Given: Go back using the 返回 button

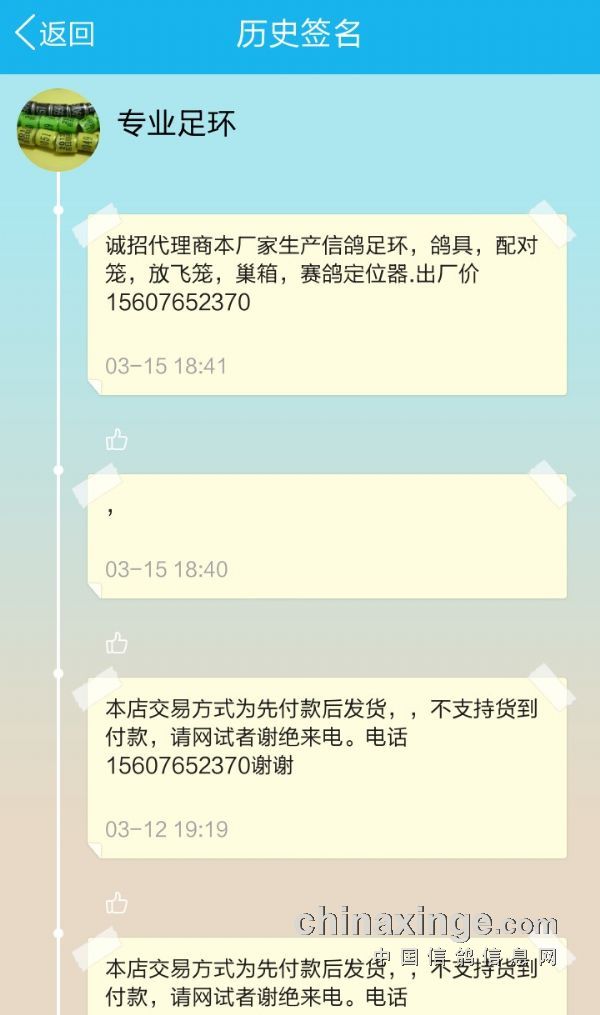Looking at the screenshot, I should click(x=55, y=33).
